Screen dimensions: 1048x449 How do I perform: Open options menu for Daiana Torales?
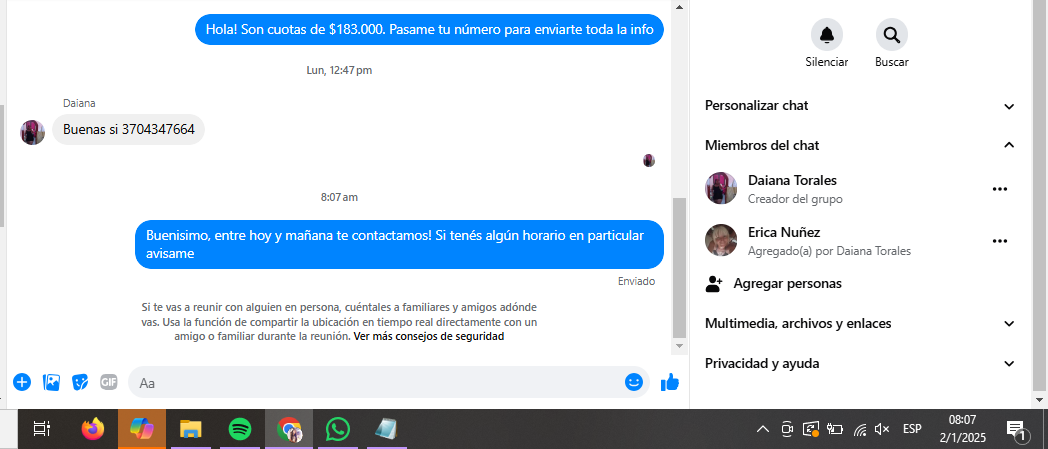tap(999, 189)
